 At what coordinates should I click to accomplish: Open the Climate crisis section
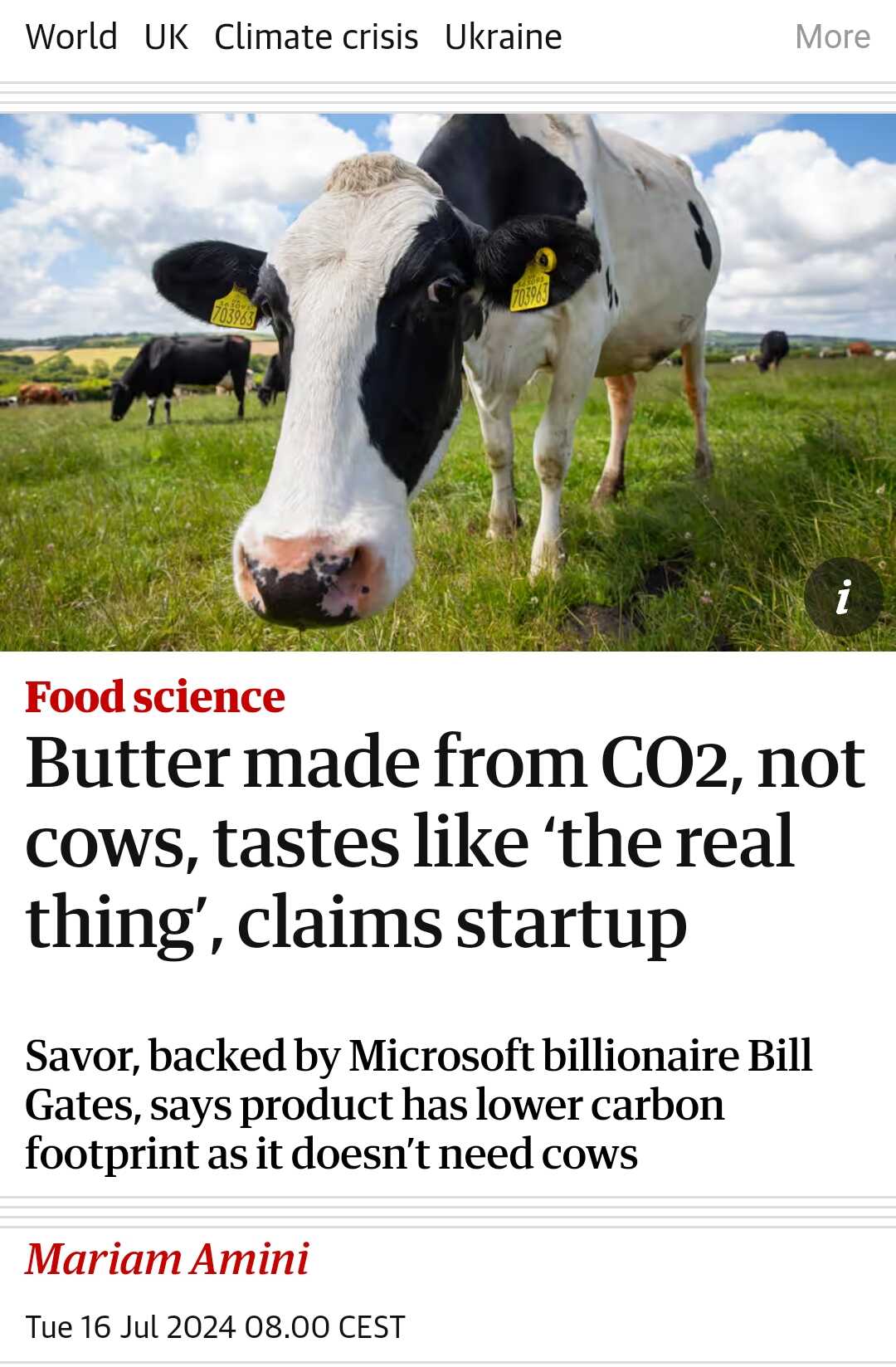316,37
